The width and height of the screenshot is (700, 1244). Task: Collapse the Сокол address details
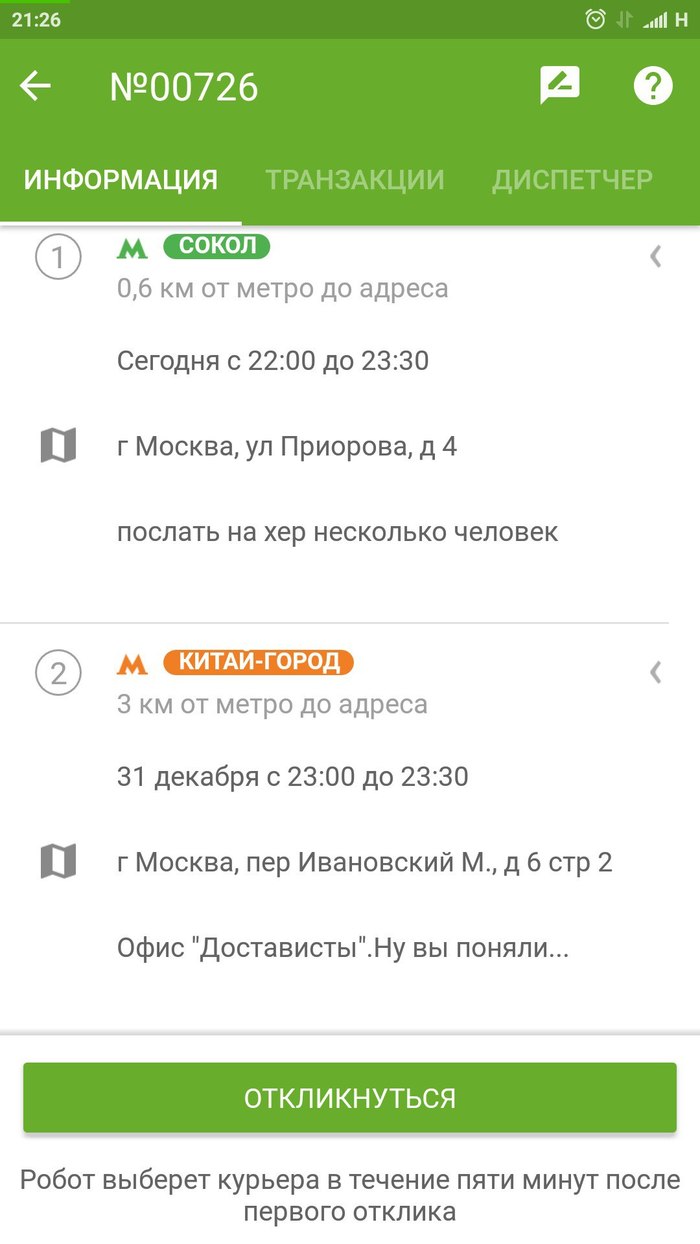(655, 258)
